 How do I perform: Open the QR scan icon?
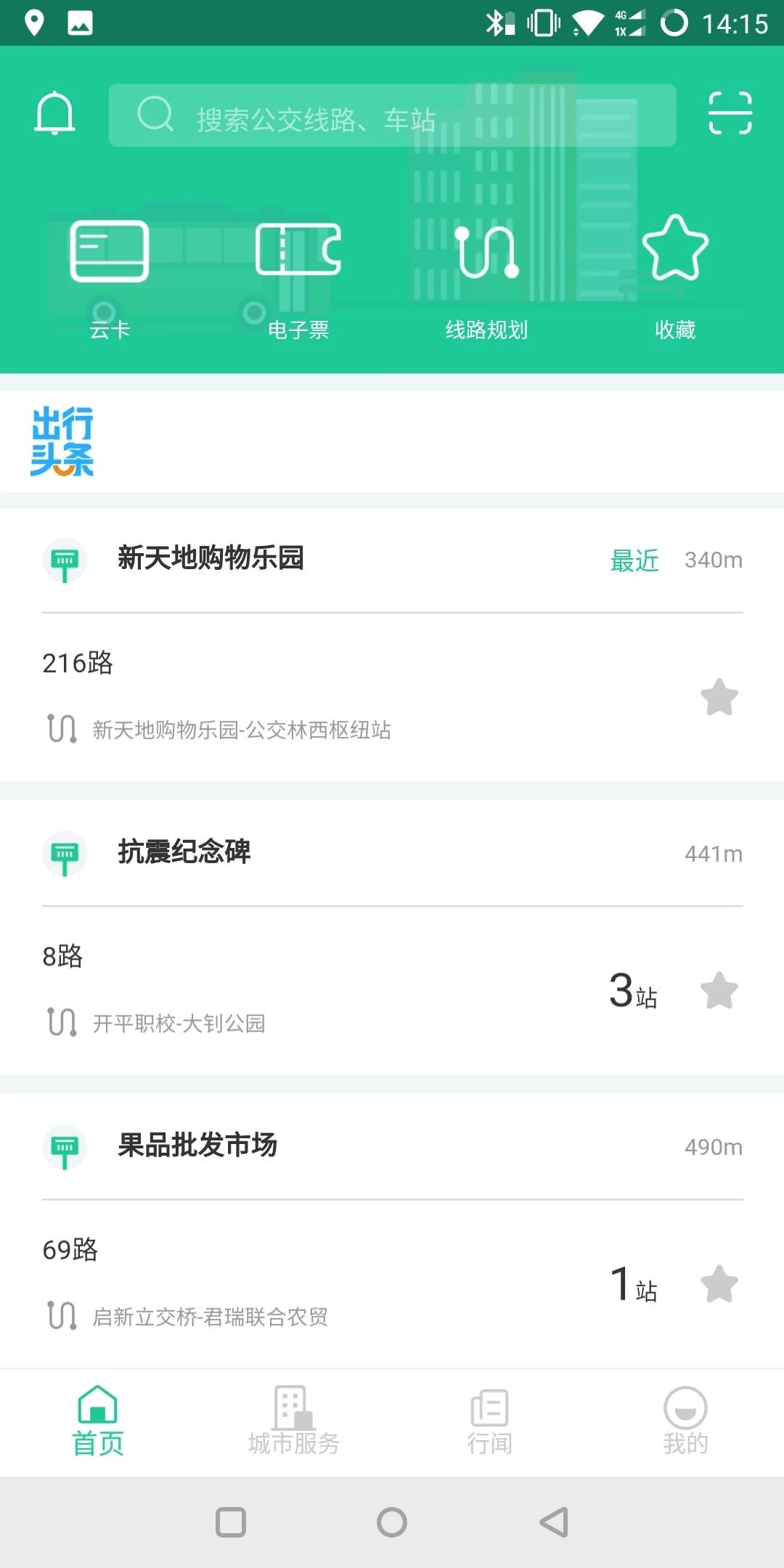[x=730, y=113]
